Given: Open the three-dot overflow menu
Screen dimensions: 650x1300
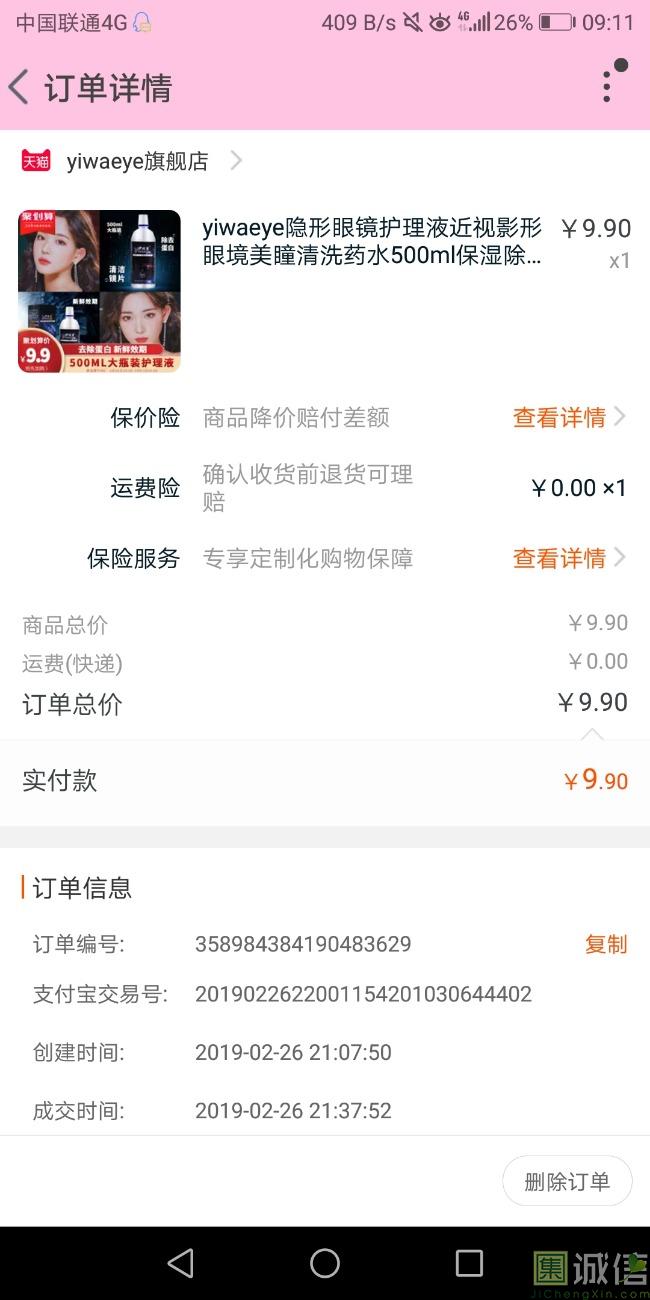Looking at the screenshot, I should [x=608, y=86].
